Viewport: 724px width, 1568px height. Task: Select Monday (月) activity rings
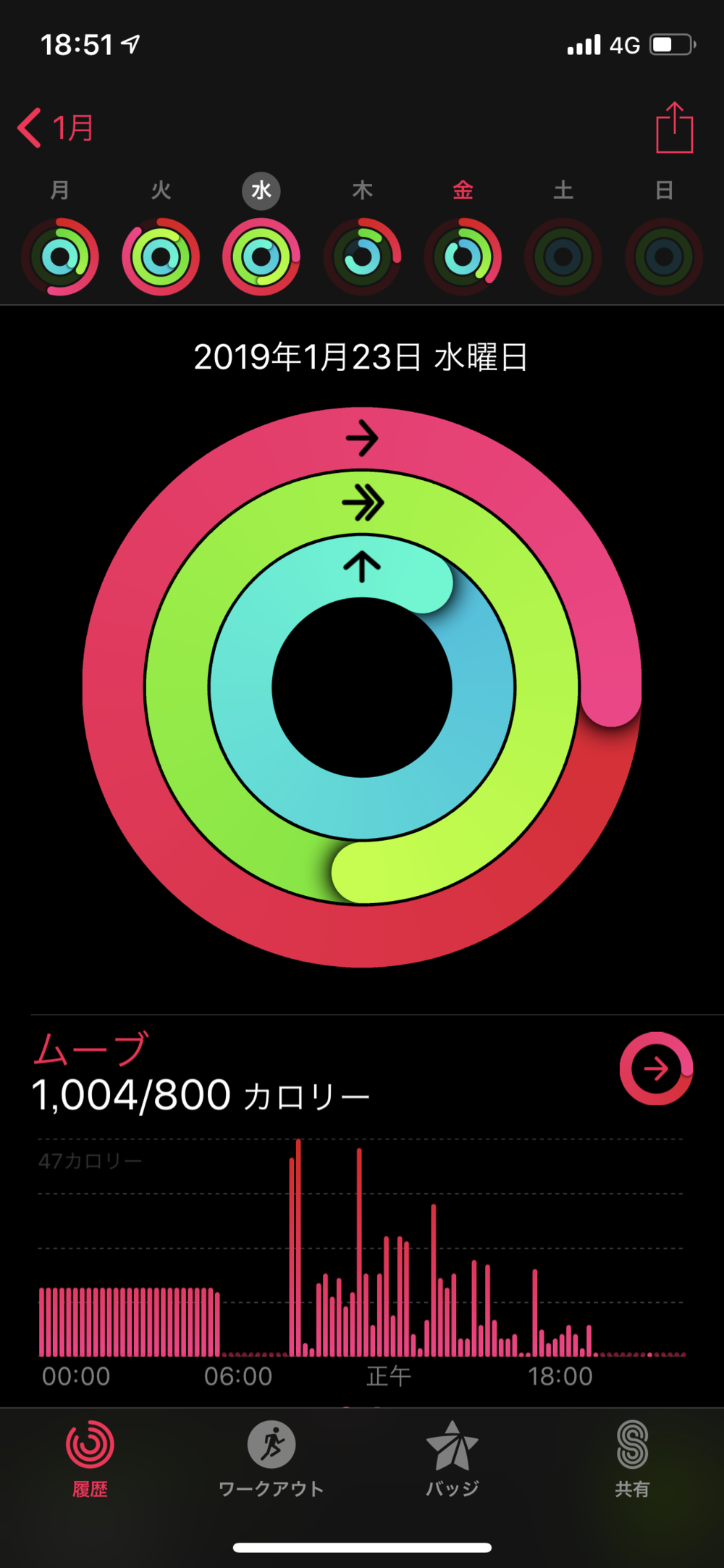[60, 256]
